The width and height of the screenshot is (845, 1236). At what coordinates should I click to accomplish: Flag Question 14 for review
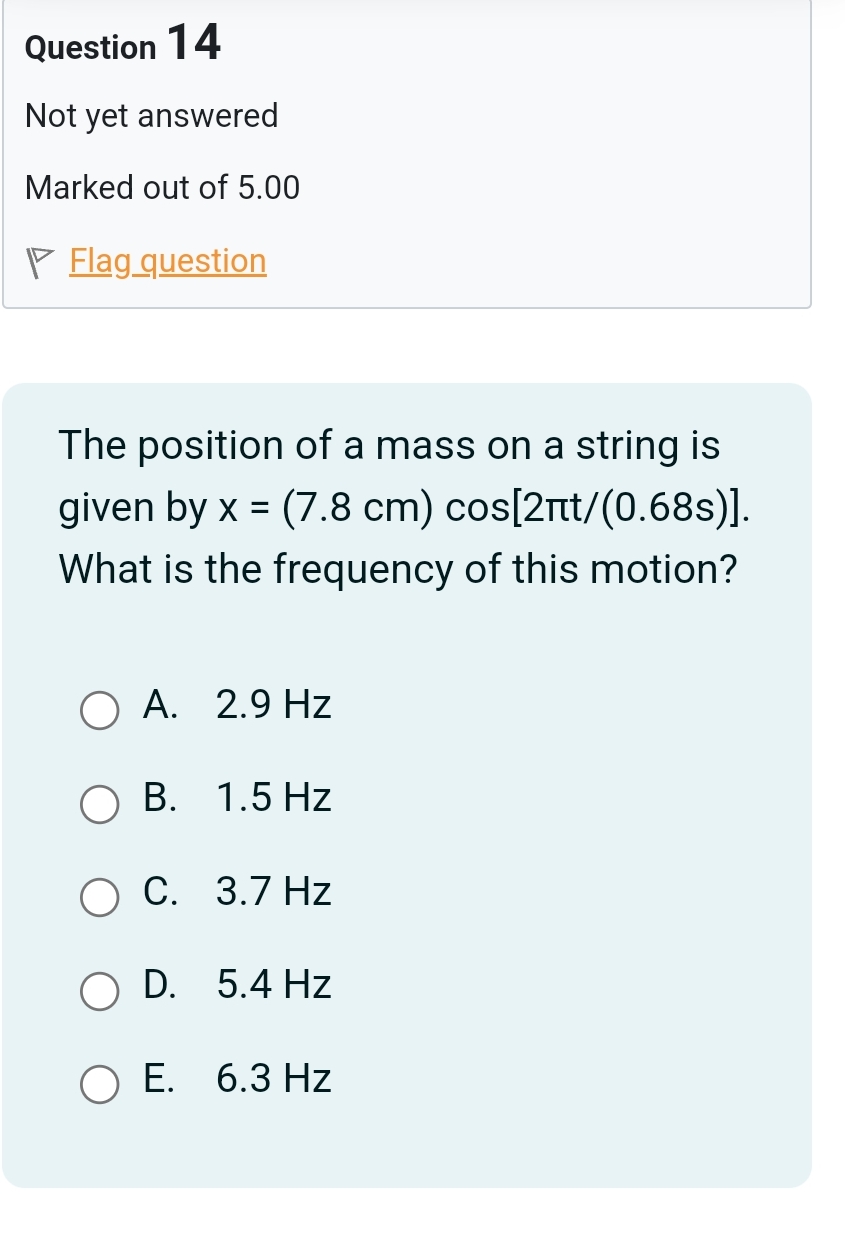point(166,261)
